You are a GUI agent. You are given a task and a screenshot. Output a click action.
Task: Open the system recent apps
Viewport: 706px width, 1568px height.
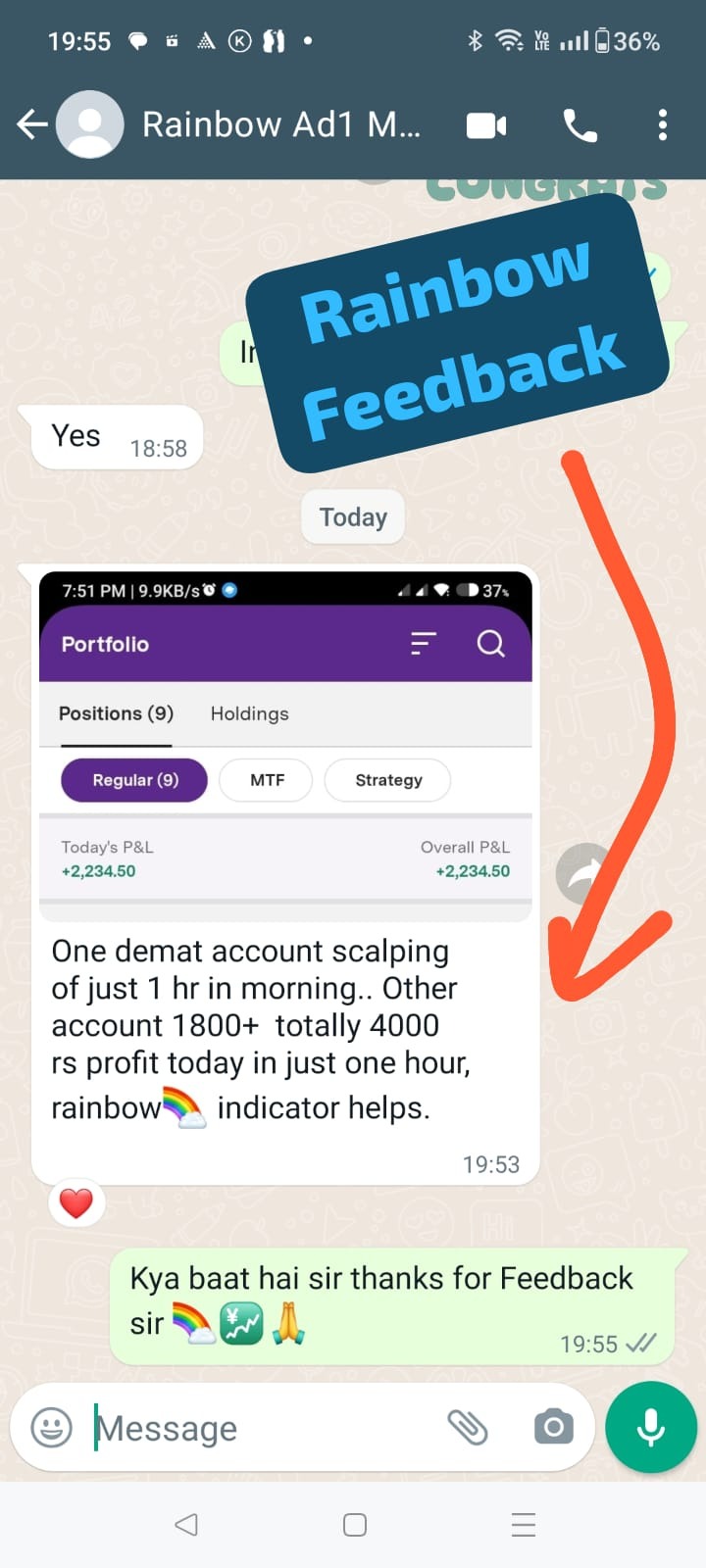524,1525
